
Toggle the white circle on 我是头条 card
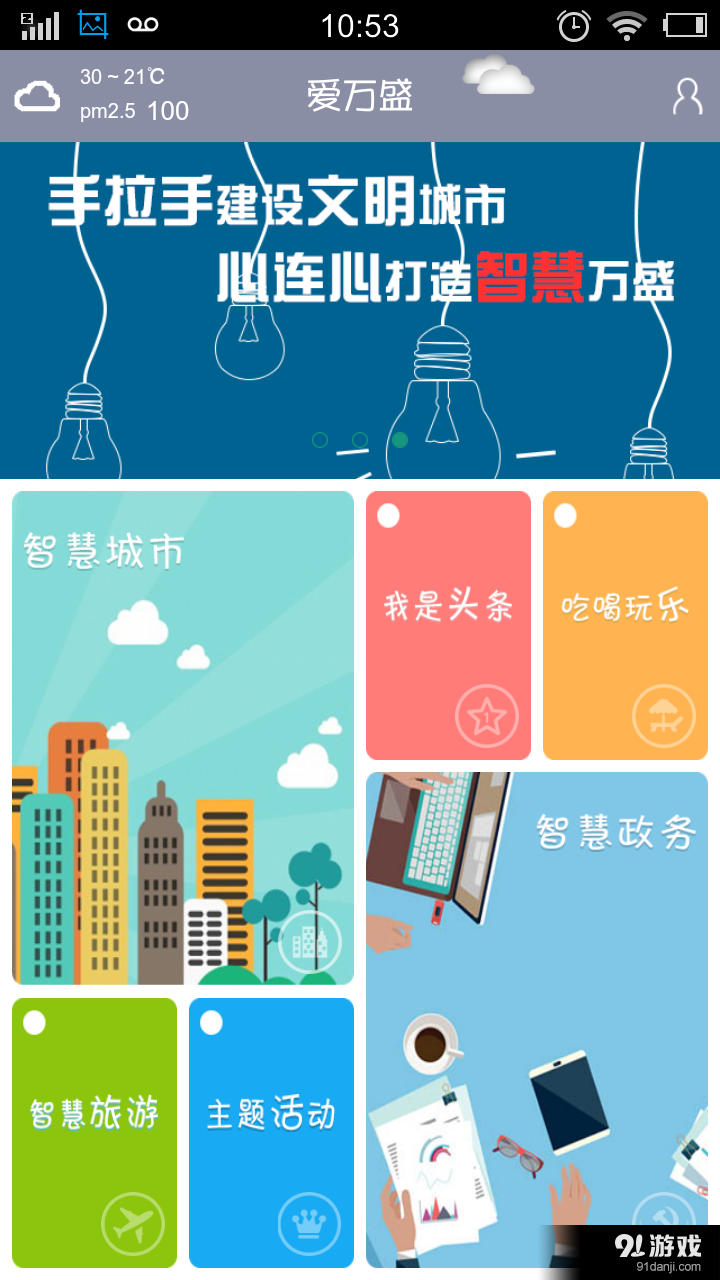point(391,514)
